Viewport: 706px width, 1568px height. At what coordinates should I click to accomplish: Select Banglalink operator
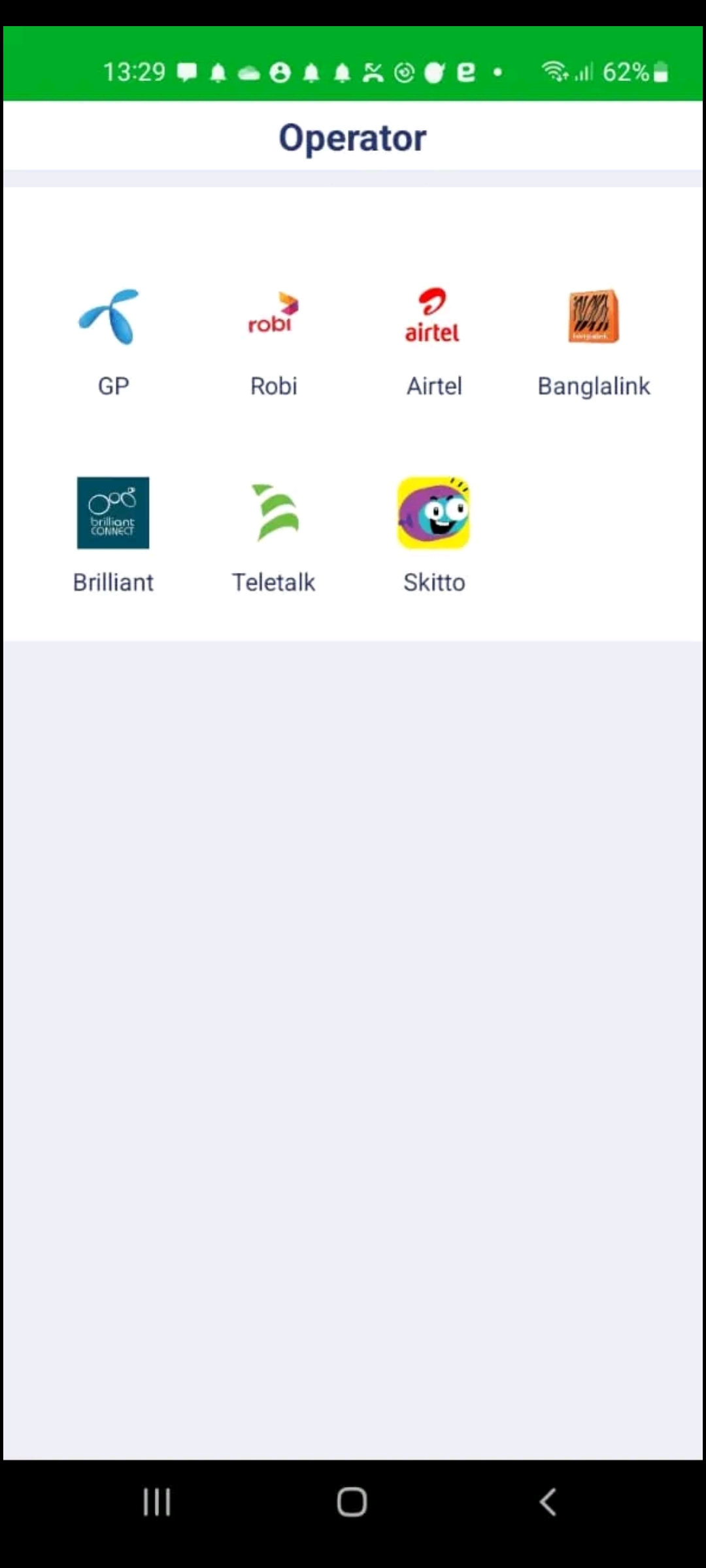coord(594,343)
